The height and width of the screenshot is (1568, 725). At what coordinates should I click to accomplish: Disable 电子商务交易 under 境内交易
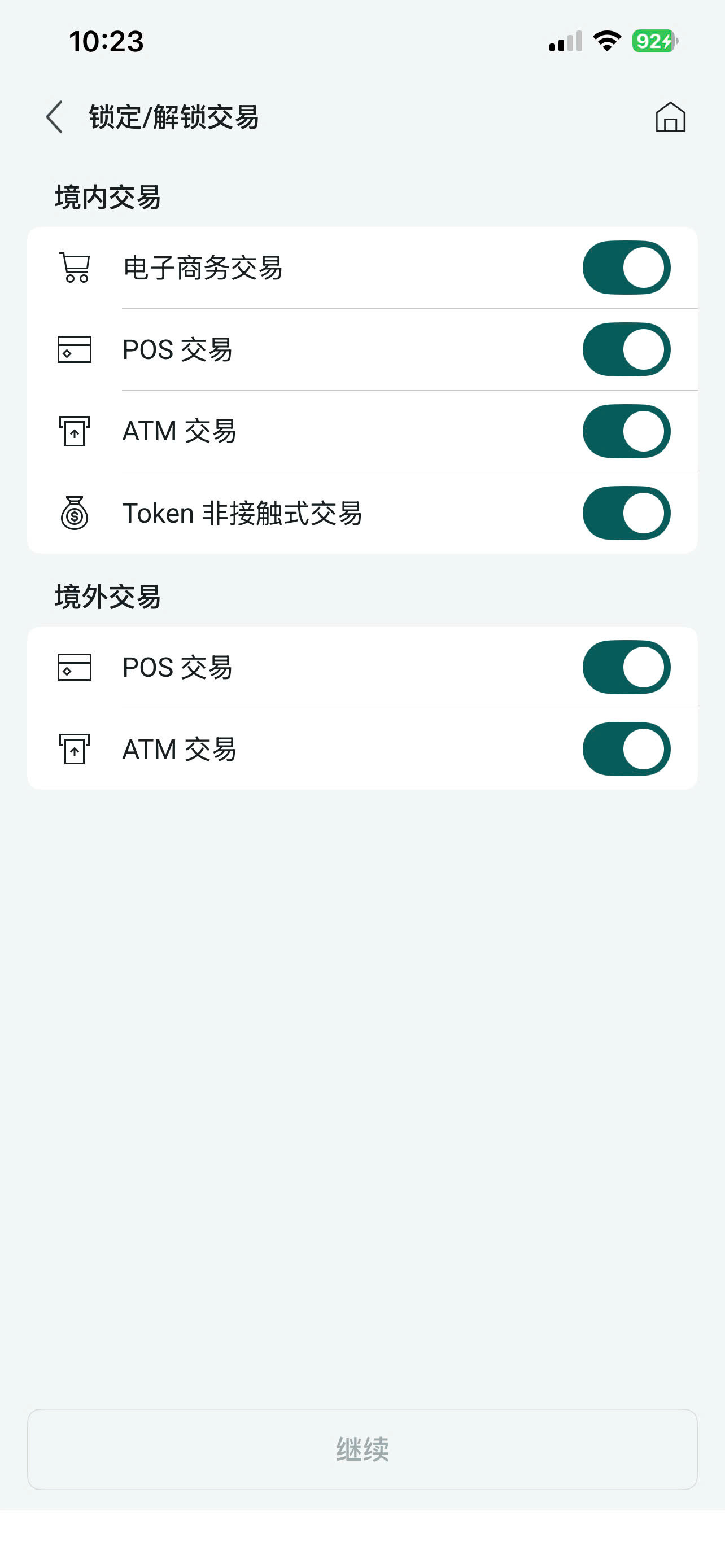pyautogui.click(x=626, y=268)
